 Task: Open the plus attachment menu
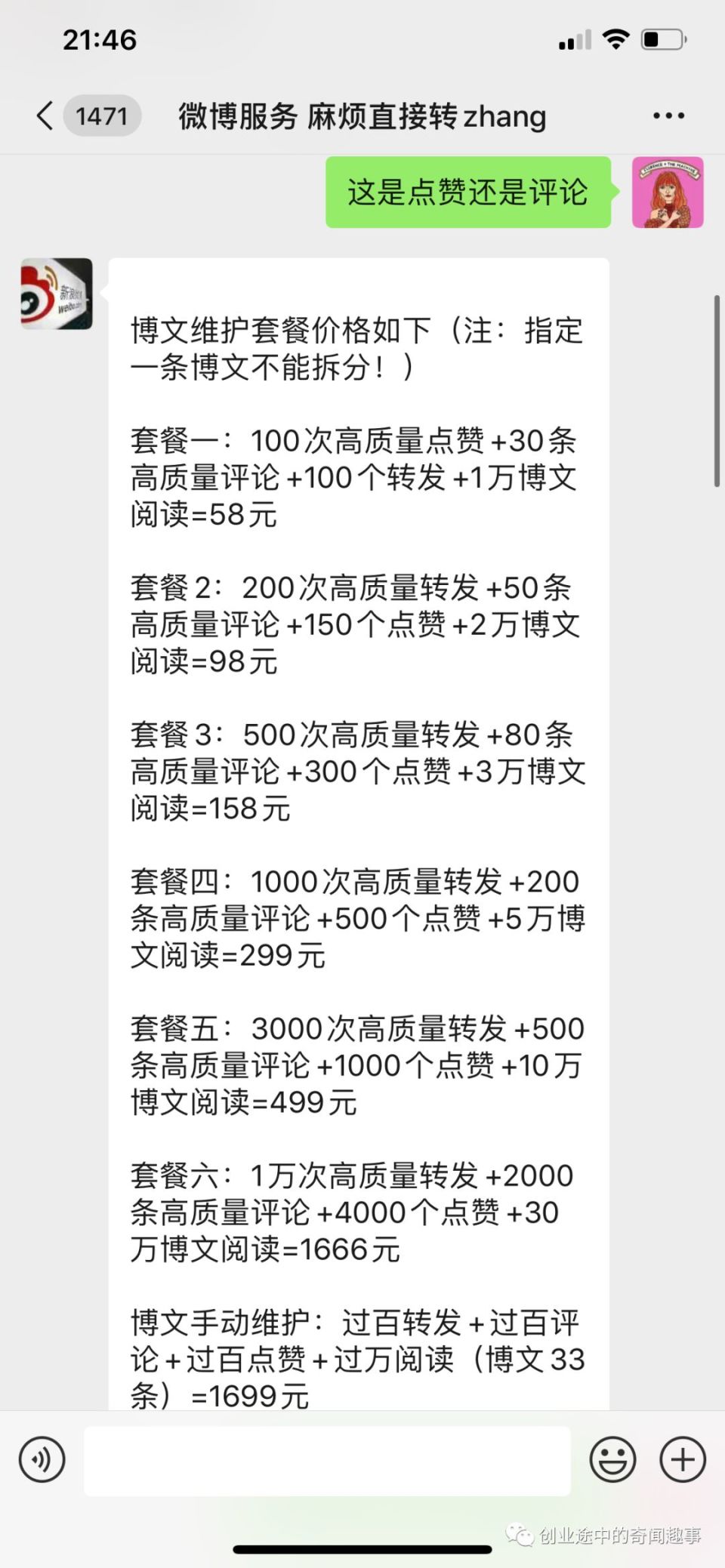683,1459
